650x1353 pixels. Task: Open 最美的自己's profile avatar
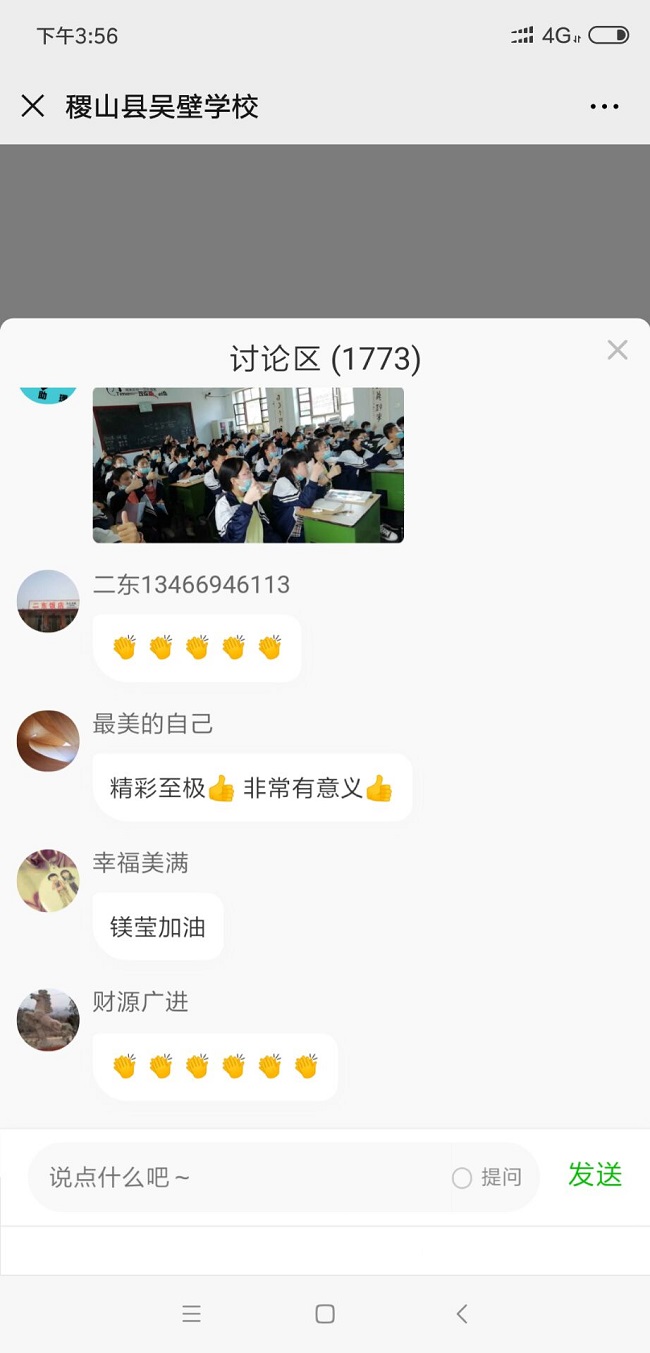tap(48, 741)
